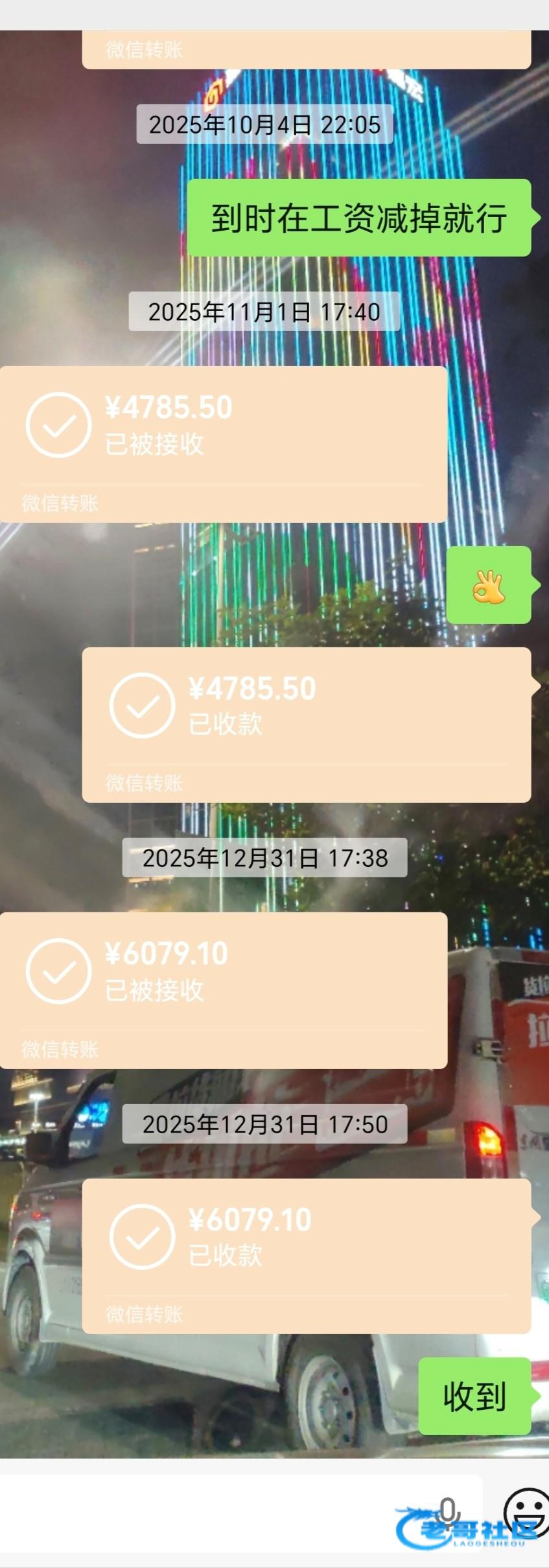Open the emoji sticker panel
This screenshot has height=1568, width=549.
(525, 1511)
